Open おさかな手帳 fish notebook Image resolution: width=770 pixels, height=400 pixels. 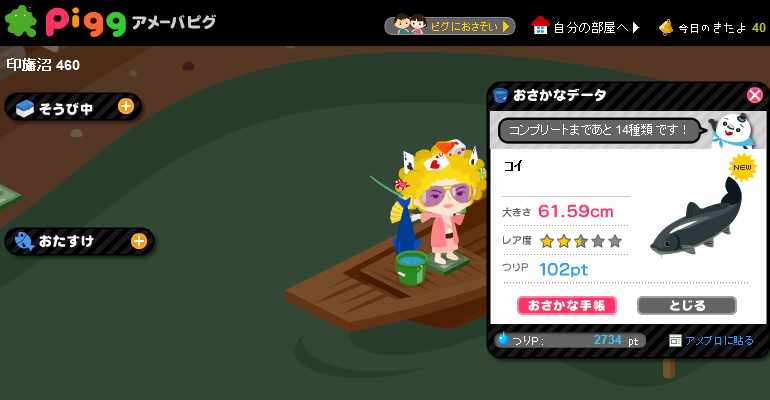(566, 305)
